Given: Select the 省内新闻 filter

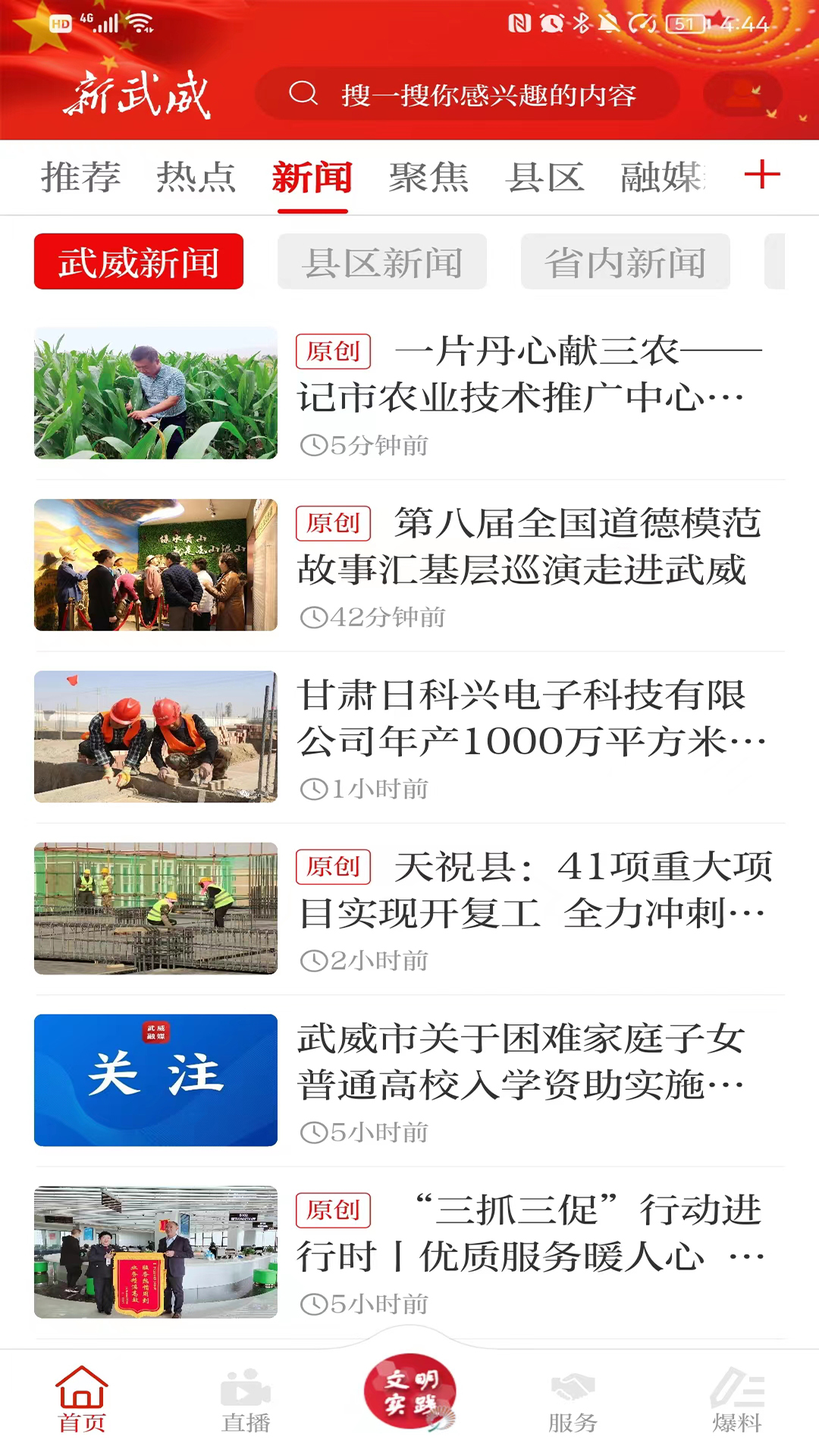Looking at the screenshot, I should [x=626, y=261].
